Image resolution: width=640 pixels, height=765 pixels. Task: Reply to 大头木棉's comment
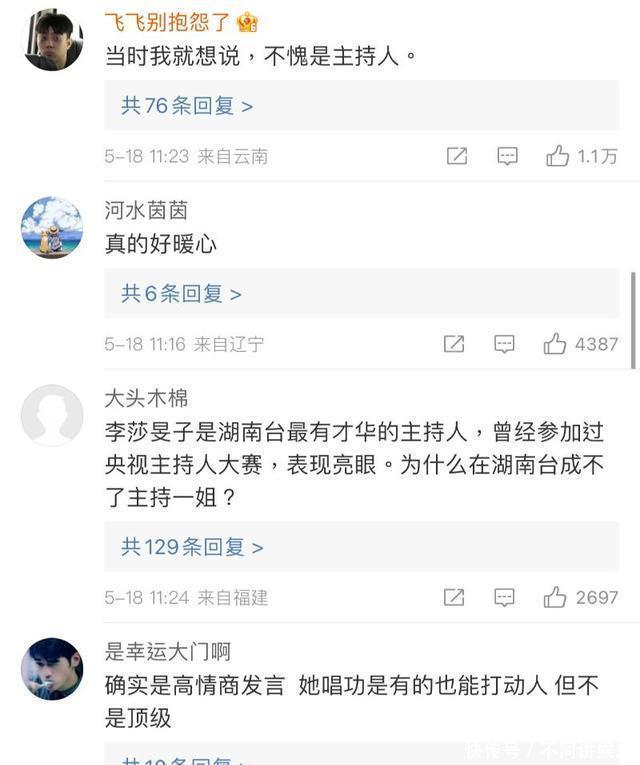tap(505, 597)
